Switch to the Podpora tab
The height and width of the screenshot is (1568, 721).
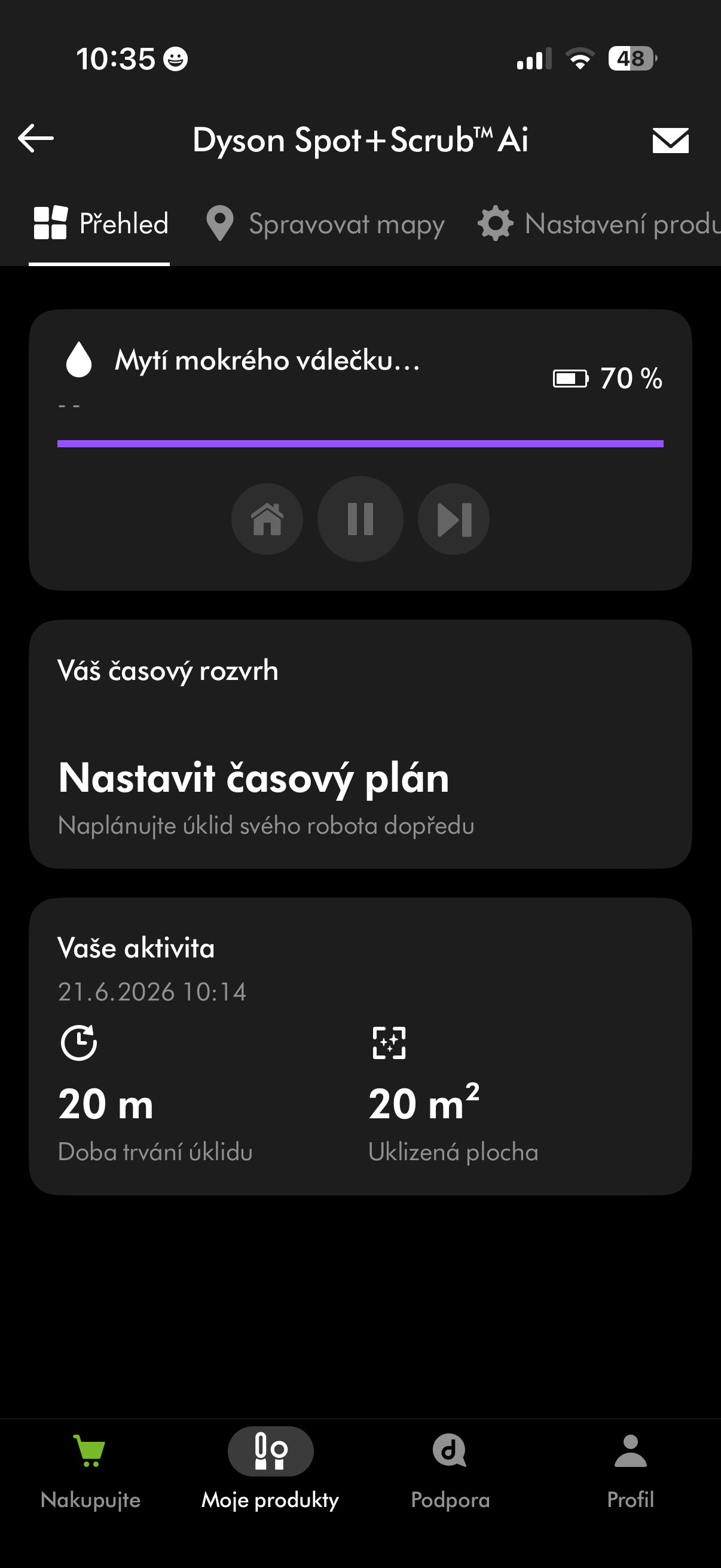(x=450, y=1473)
